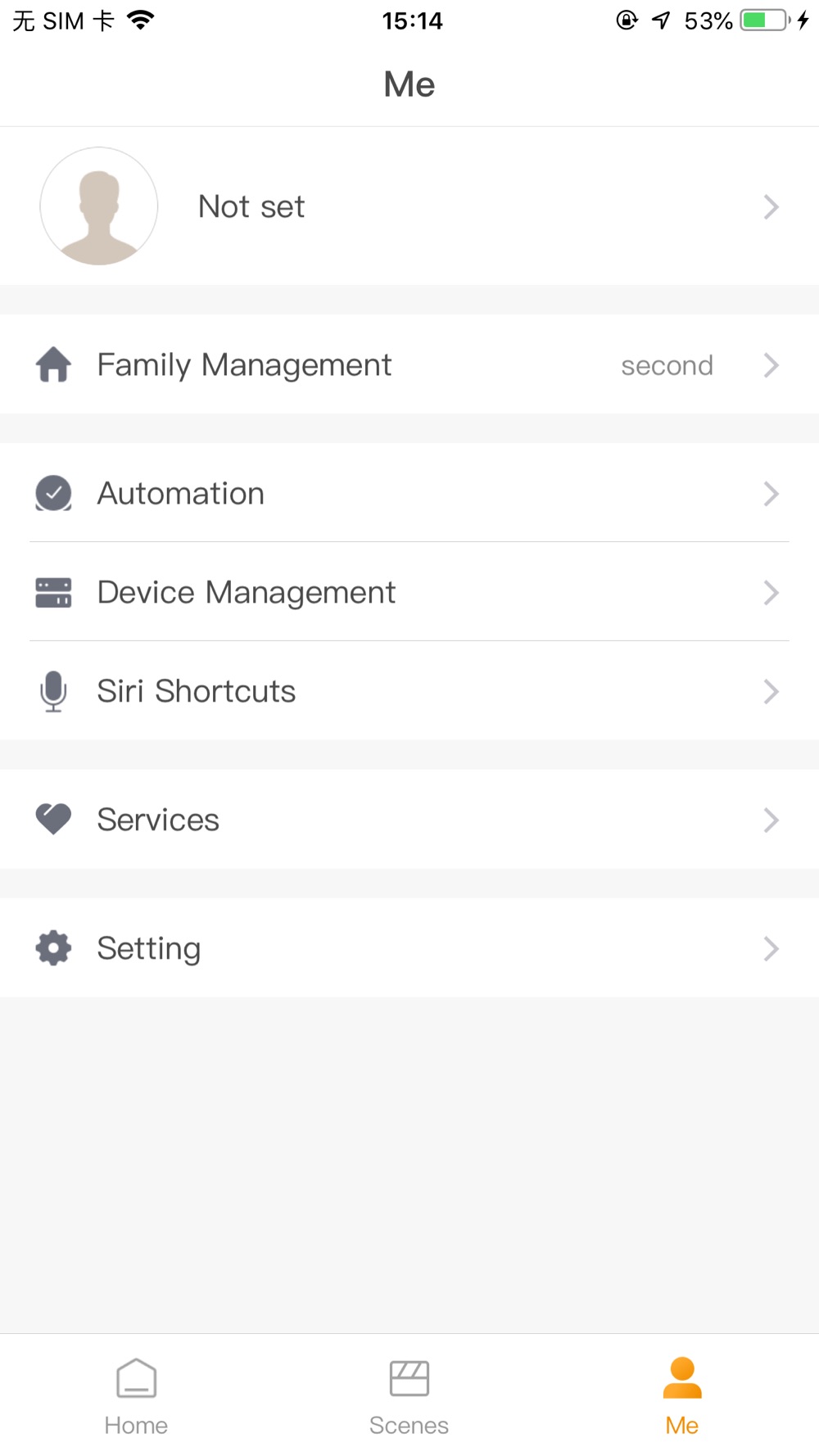Switch to the Home tab
The height and width of the screenshot is (1456, 819).
[136, 1396]
